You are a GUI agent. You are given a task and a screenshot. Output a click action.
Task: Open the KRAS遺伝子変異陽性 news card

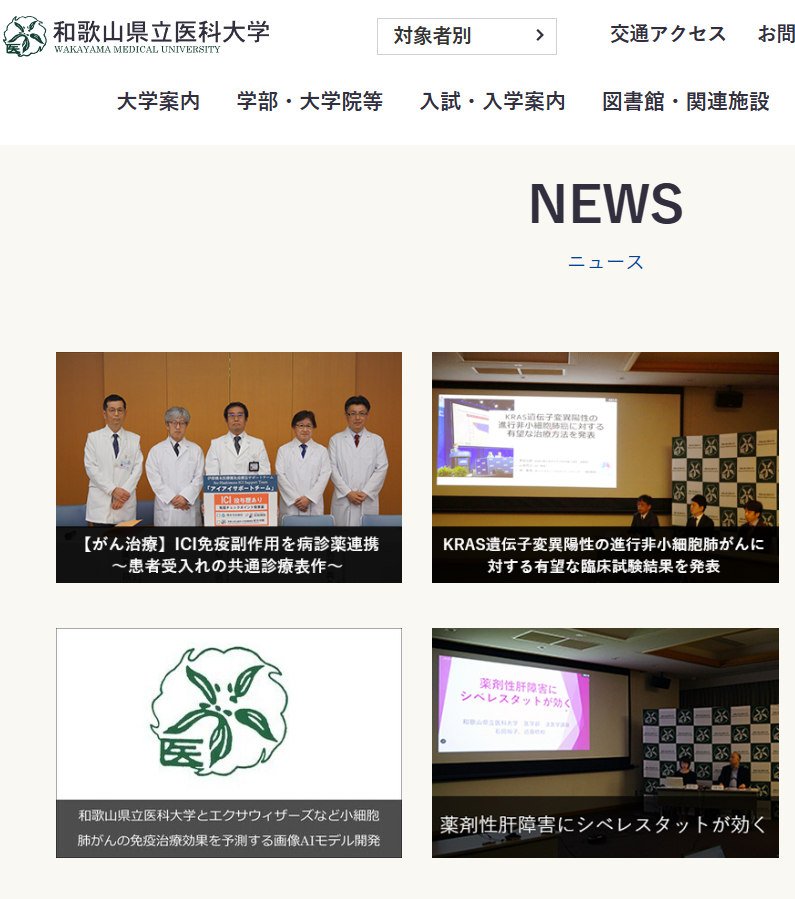click(605, 467)
